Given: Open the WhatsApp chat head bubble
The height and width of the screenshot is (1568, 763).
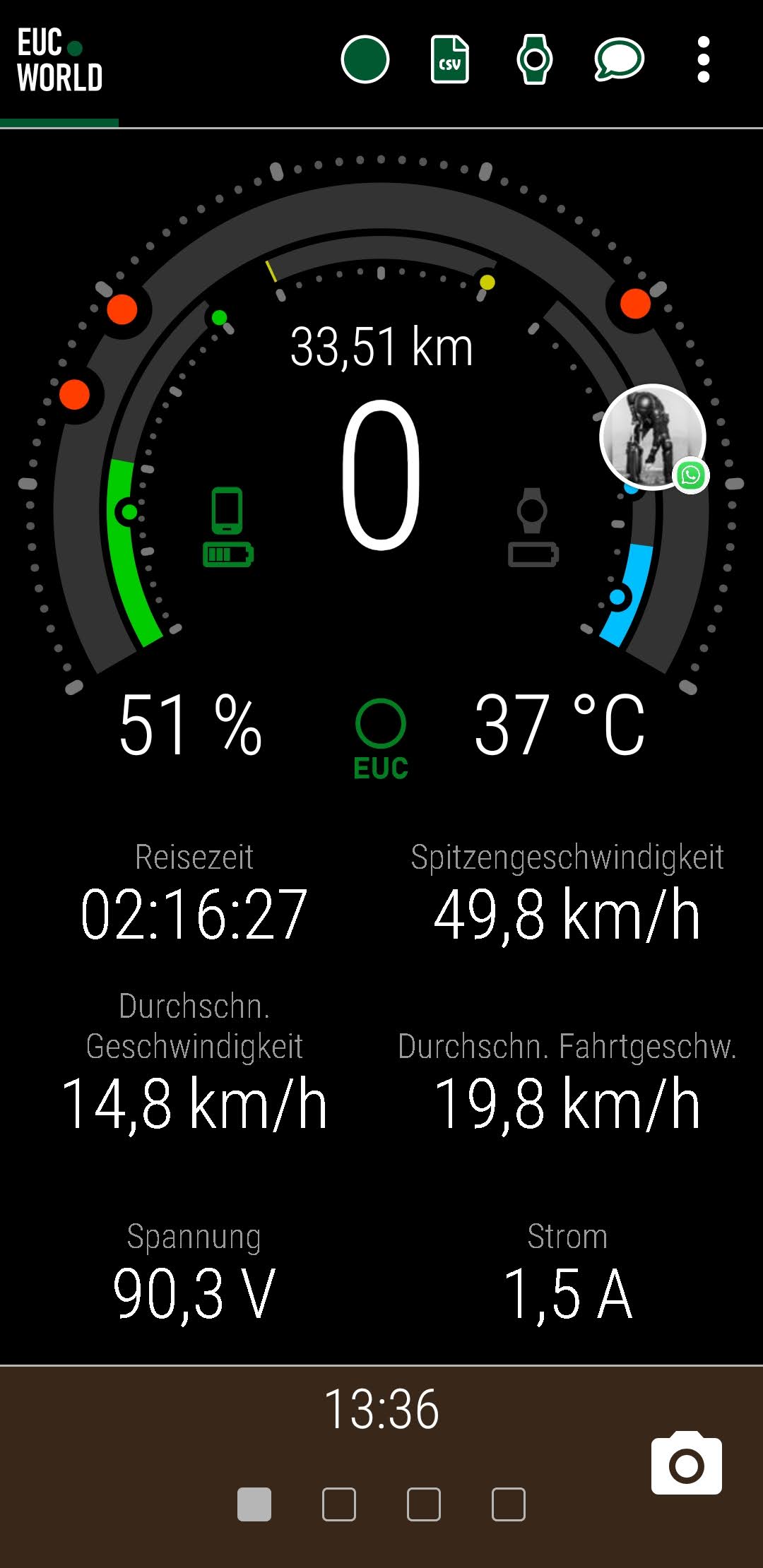Looking at the screenshot, I should tap(653, 438).
